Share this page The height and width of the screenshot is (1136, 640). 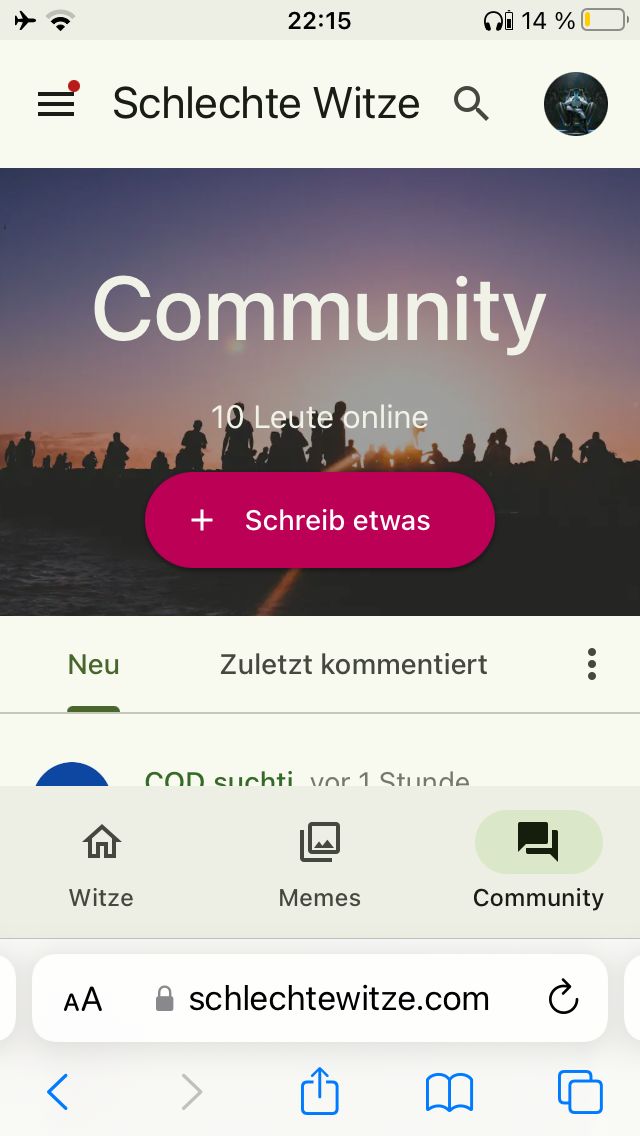coord(320,1091)
